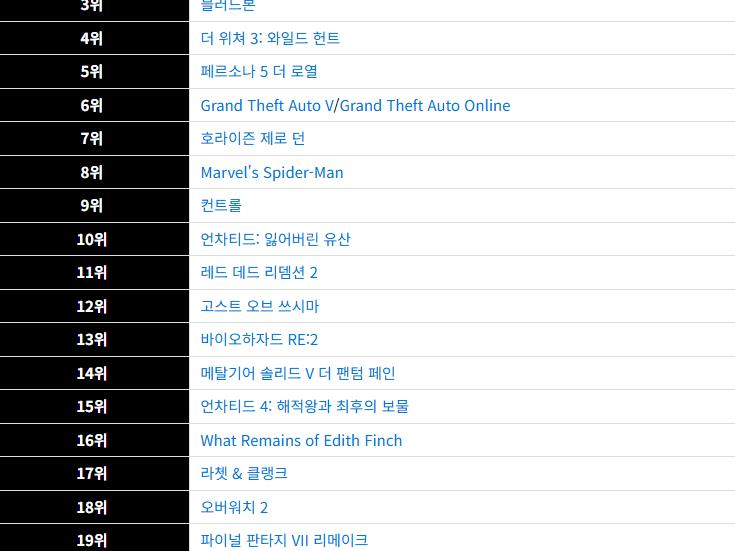This screenshot has height=551, width=735.
Task: Open the 파이널 판타지 VII 리메이크 link
Action: 284,540
